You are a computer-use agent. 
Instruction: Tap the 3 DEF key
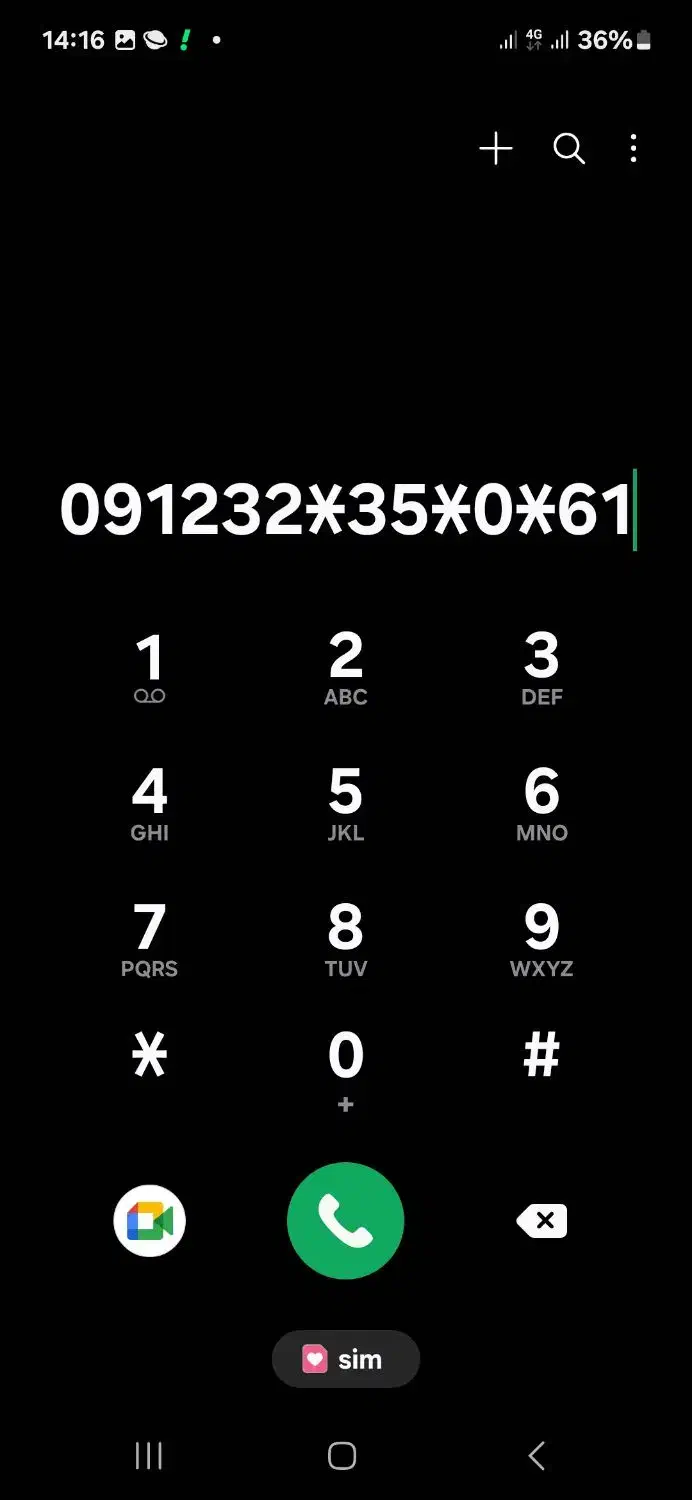click(x=541, y=668)
